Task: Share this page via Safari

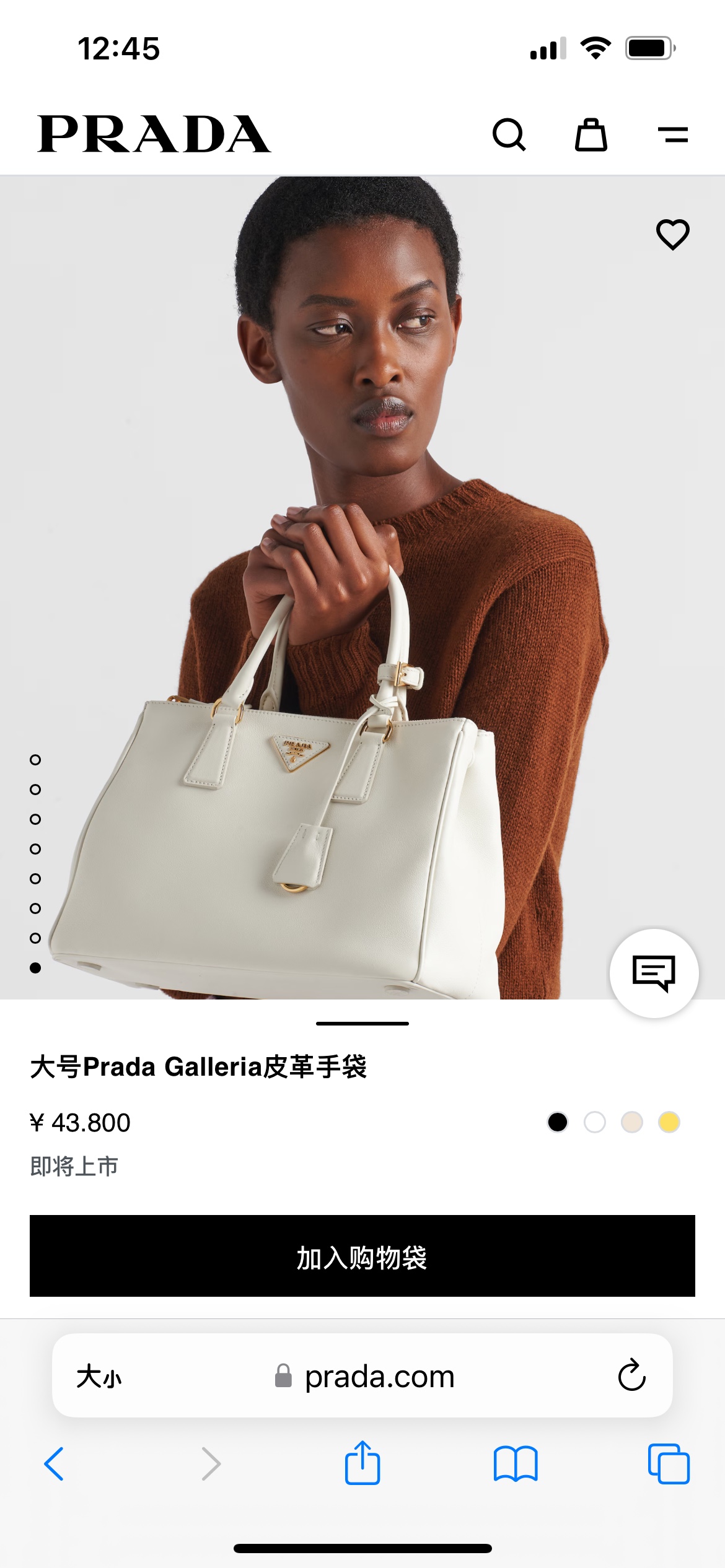Action: [362, 1463]
